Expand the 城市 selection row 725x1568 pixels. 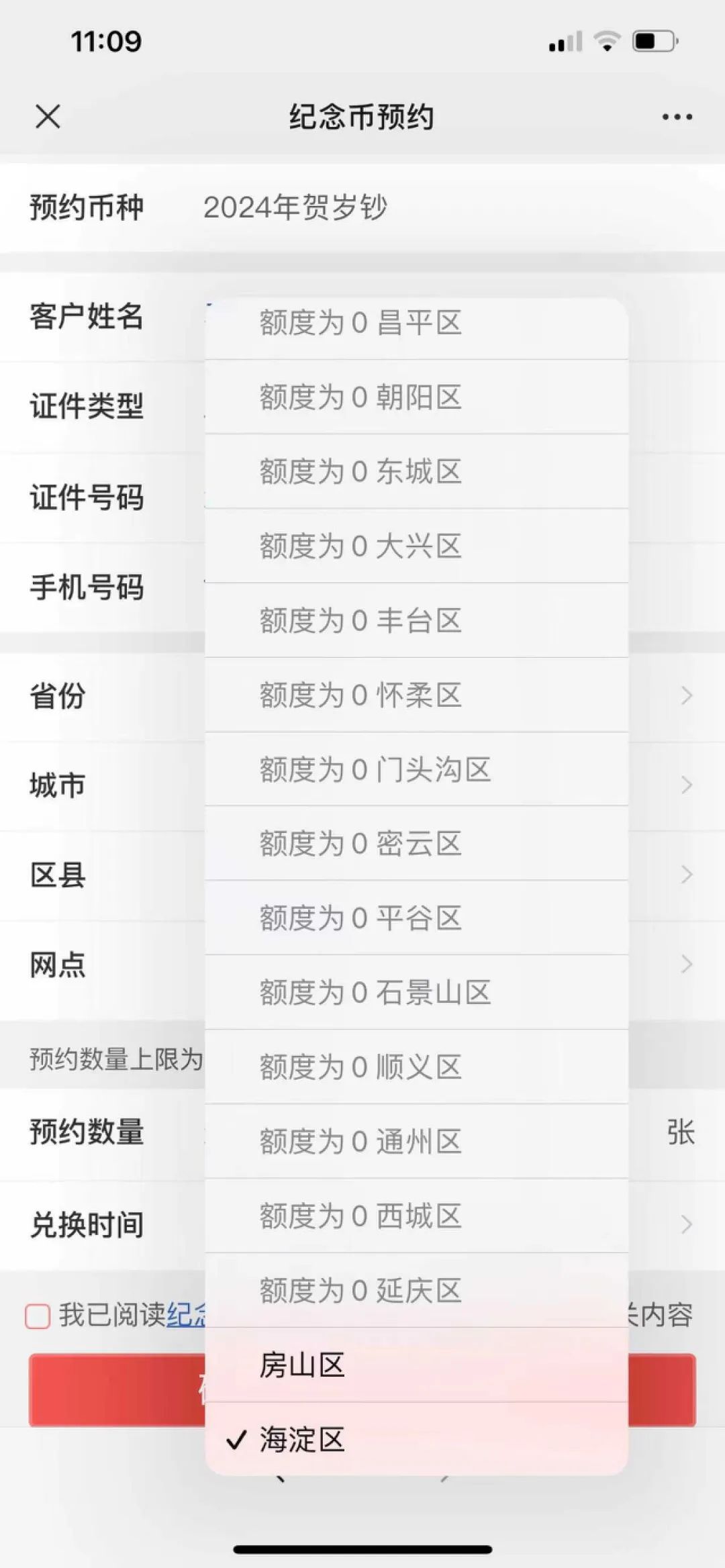(x=685, y=785)
